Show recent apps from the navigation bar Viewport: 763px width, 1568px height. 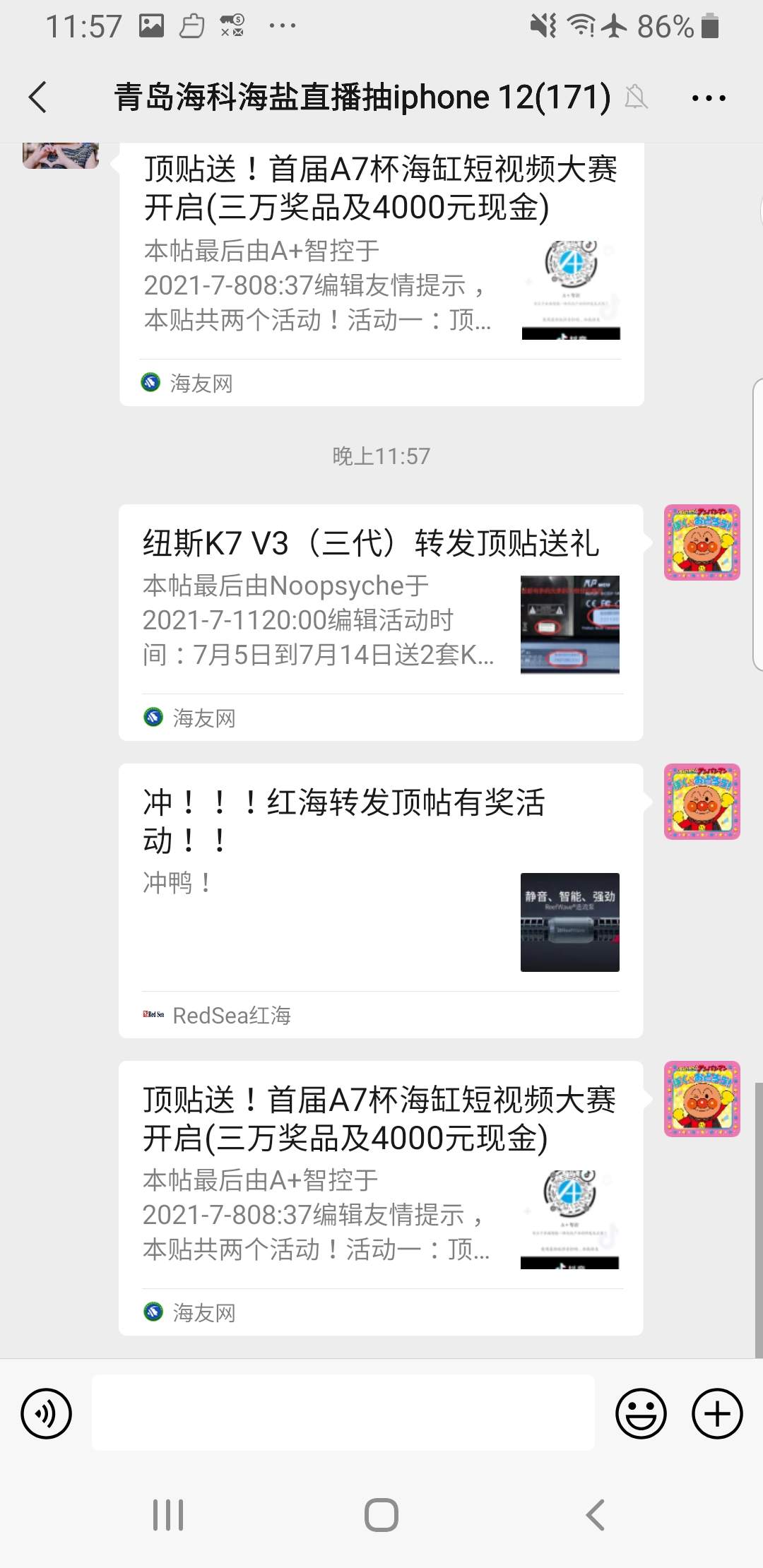click(x=168, y=1515)
